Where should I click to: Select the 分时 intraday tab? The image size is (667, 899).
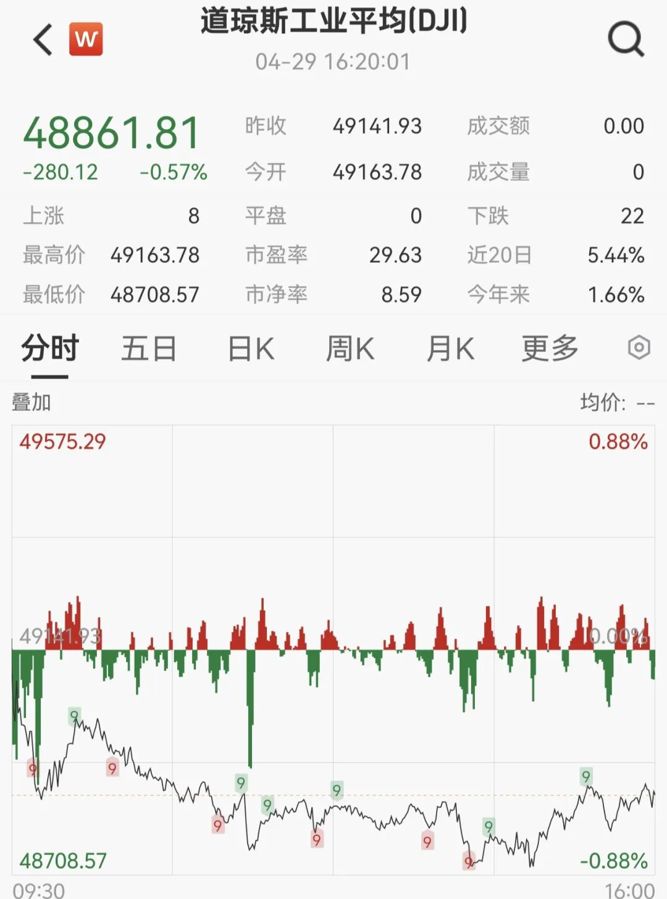click(x=50, y=348)
